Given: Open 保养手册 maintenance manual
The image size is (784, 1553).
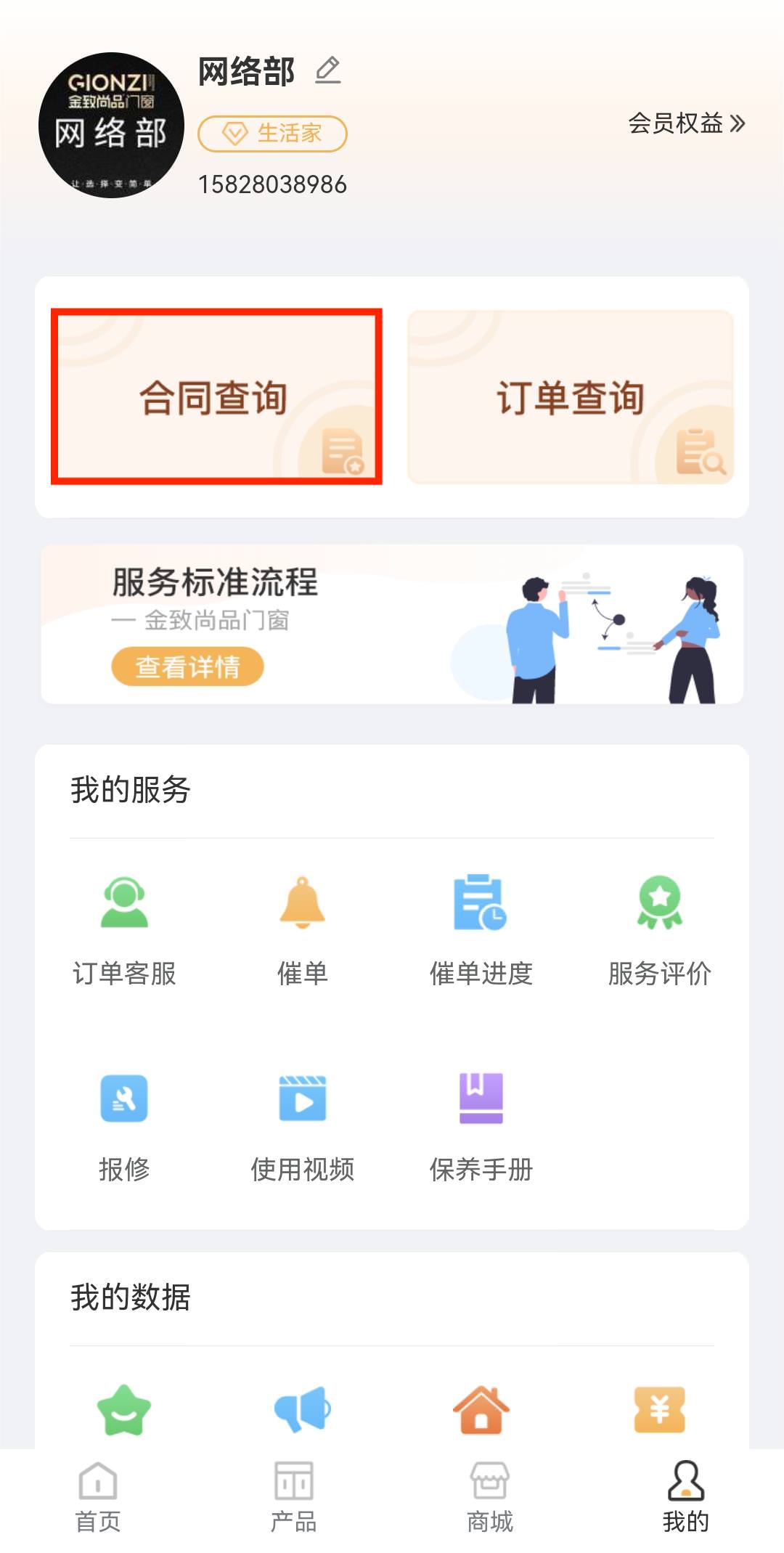Looking at the screenshot, I should [x=481, y=1127].
